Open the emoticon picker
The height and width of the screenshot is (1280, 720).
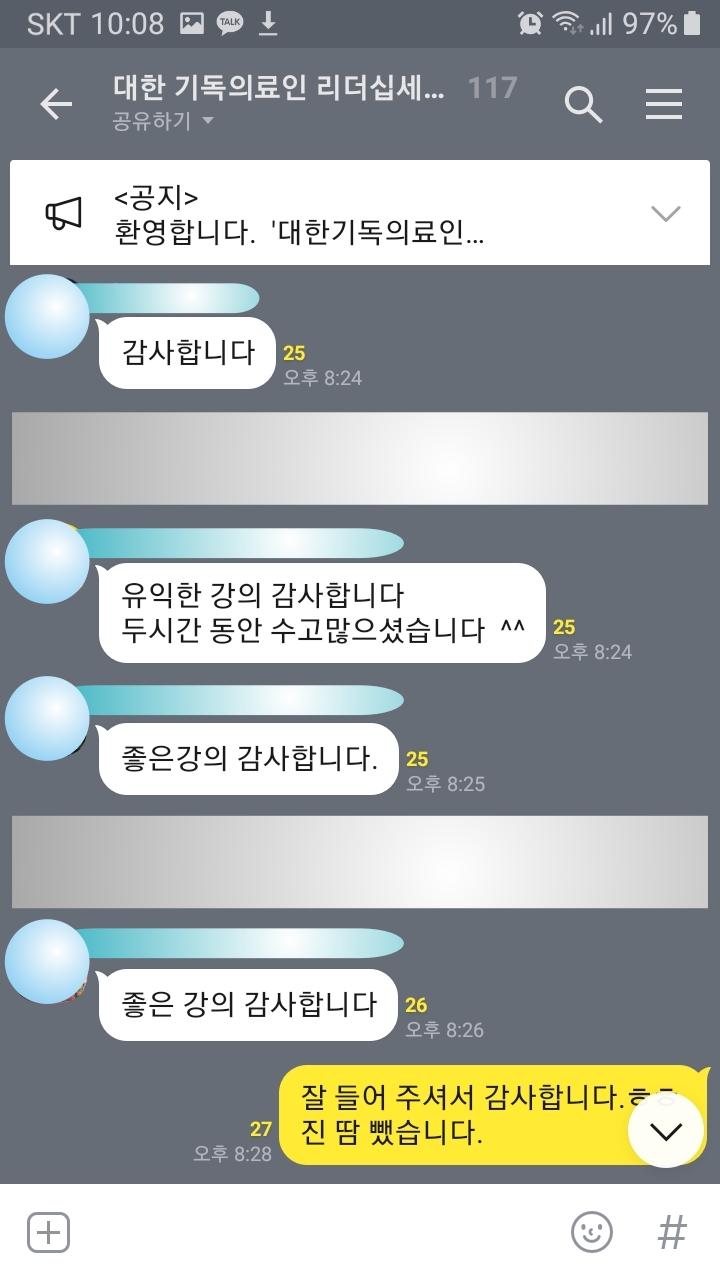tap(592, 1232)
